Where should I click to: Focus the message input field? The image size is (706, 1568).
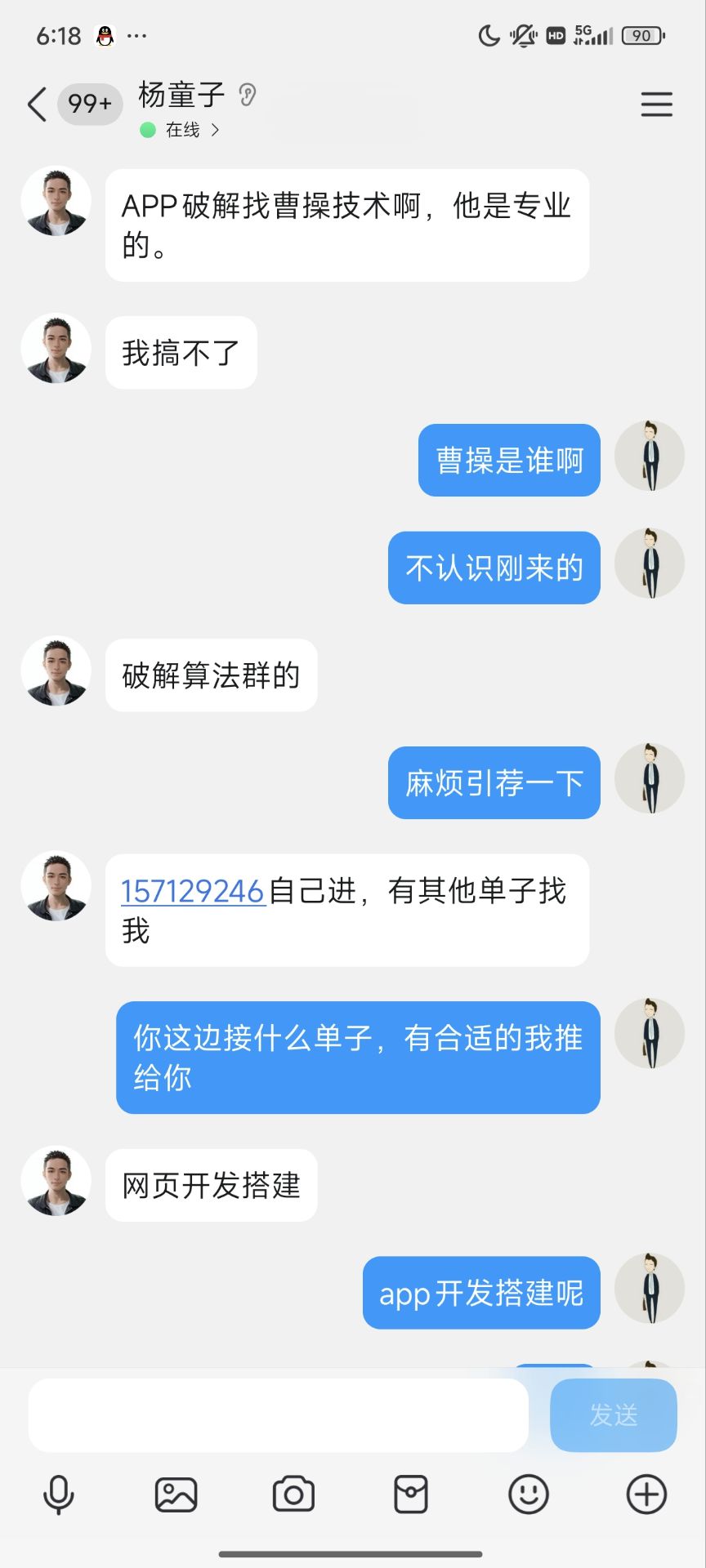pyautogui.click(x=278, y=1415)
